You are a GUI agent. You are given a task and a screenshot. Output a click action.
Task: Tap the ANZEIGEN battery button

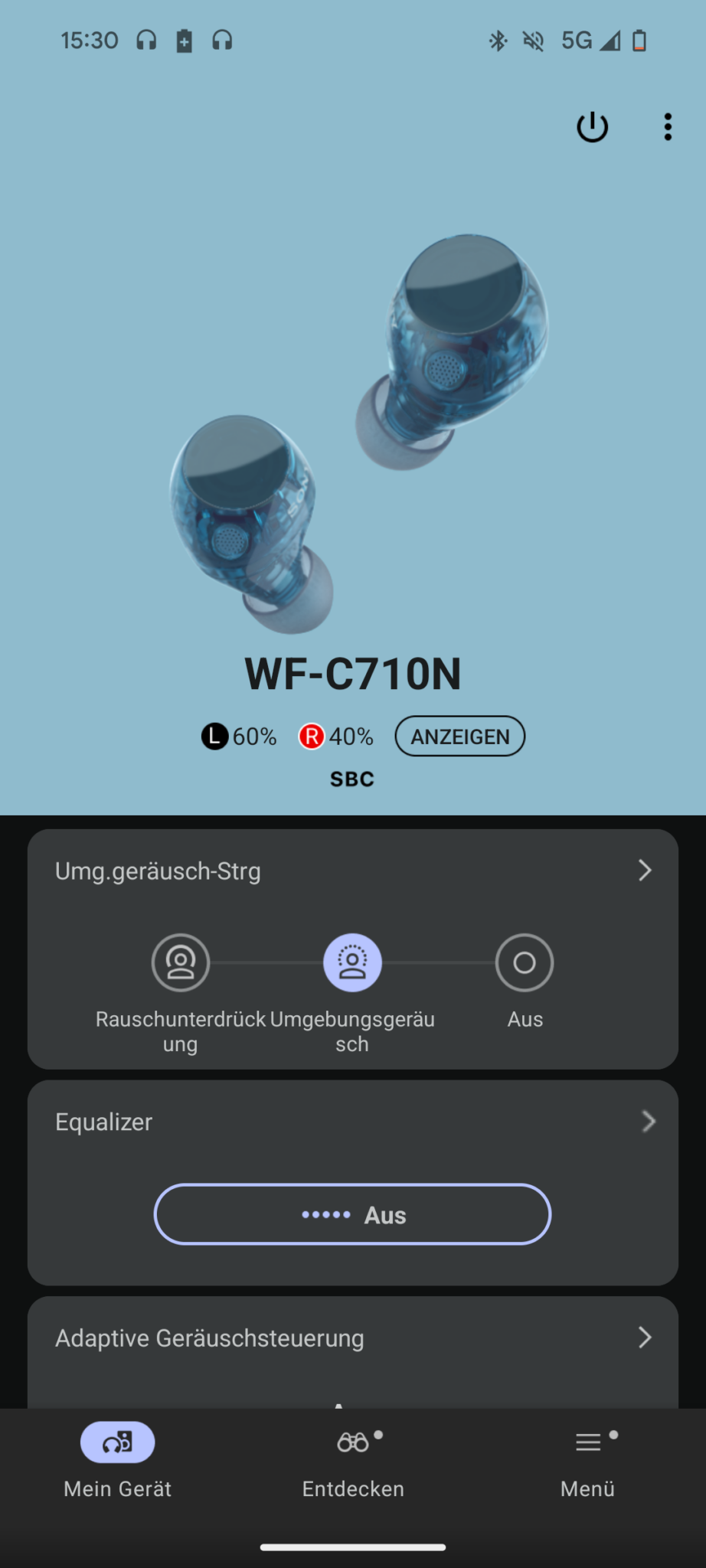[459, 737]
